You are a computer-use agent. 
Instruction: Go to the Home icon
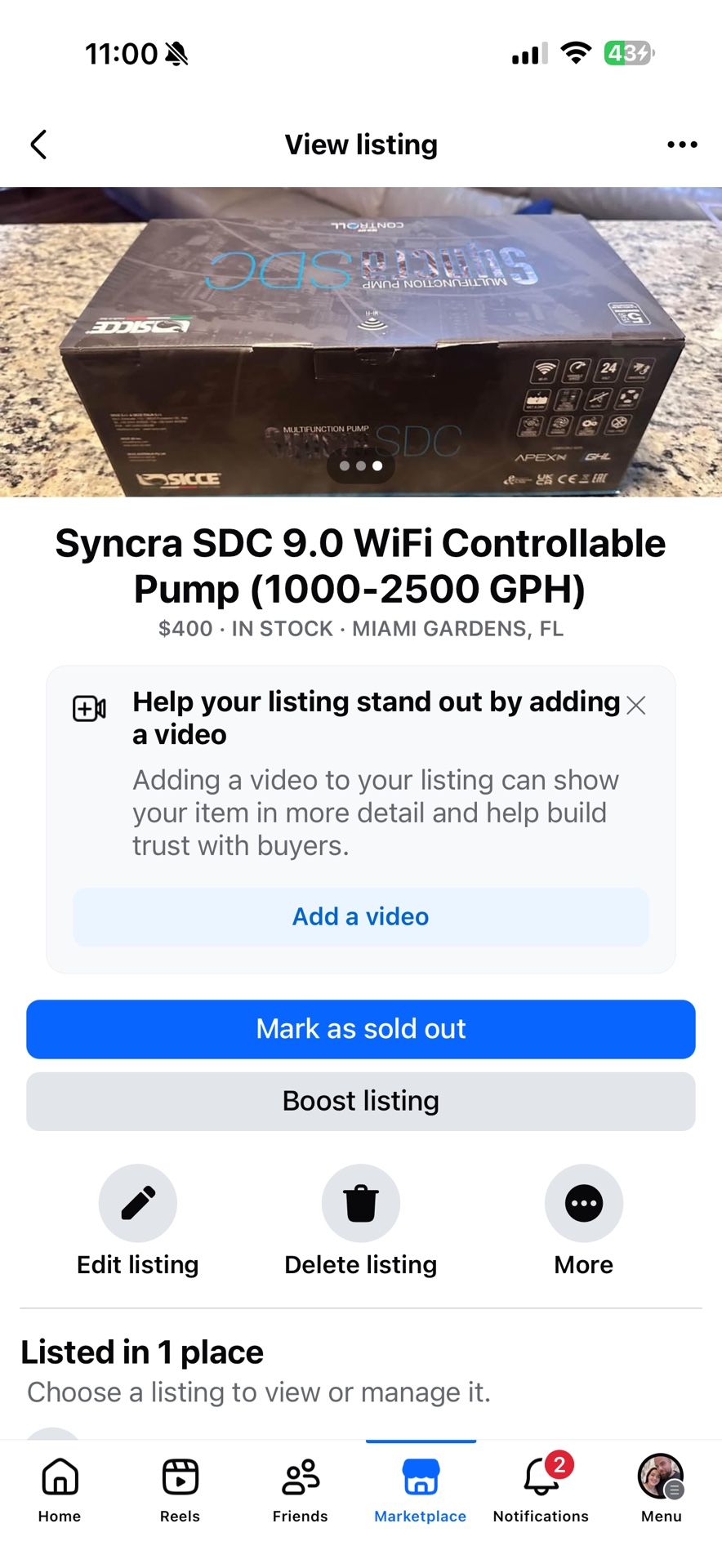point(58,1477)
